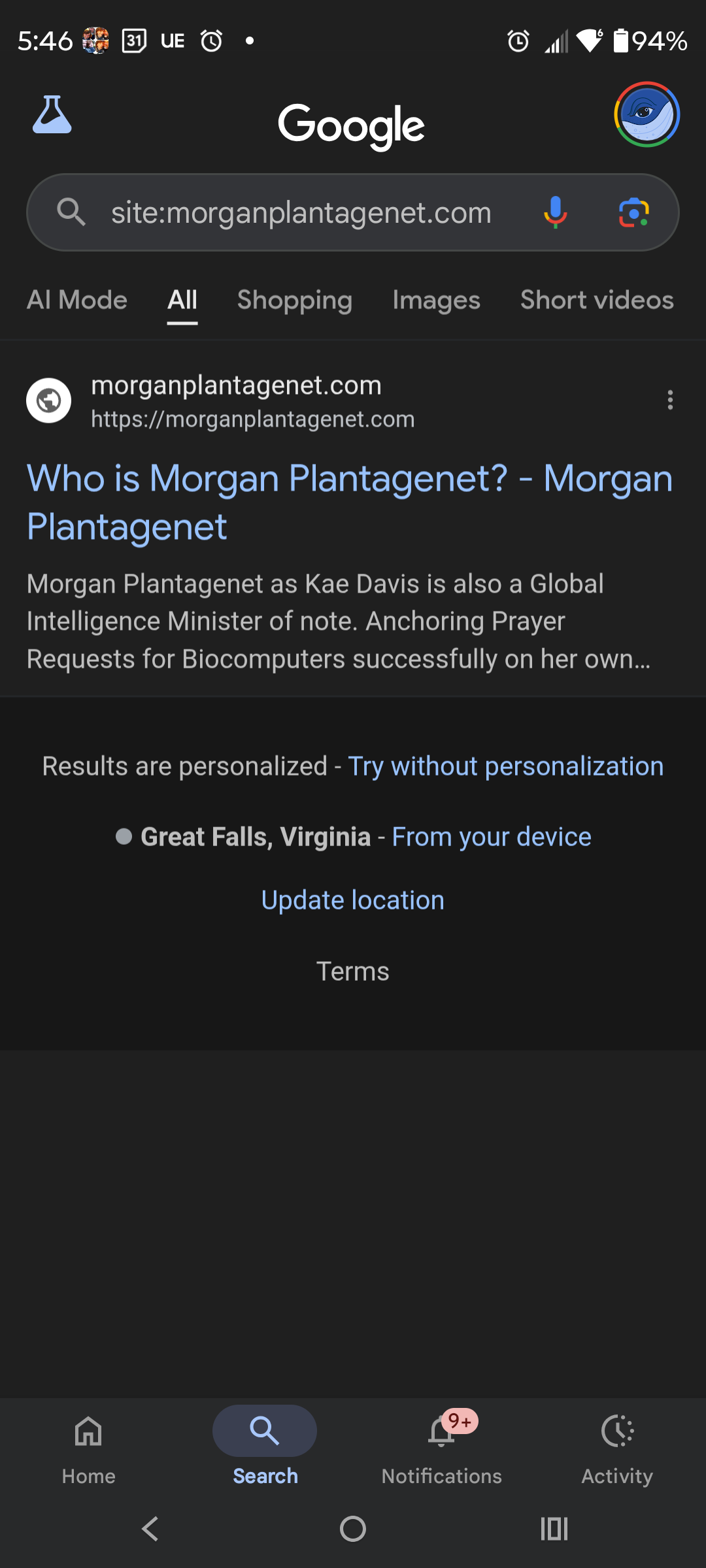Tap Update location

[x=353, y=900]
